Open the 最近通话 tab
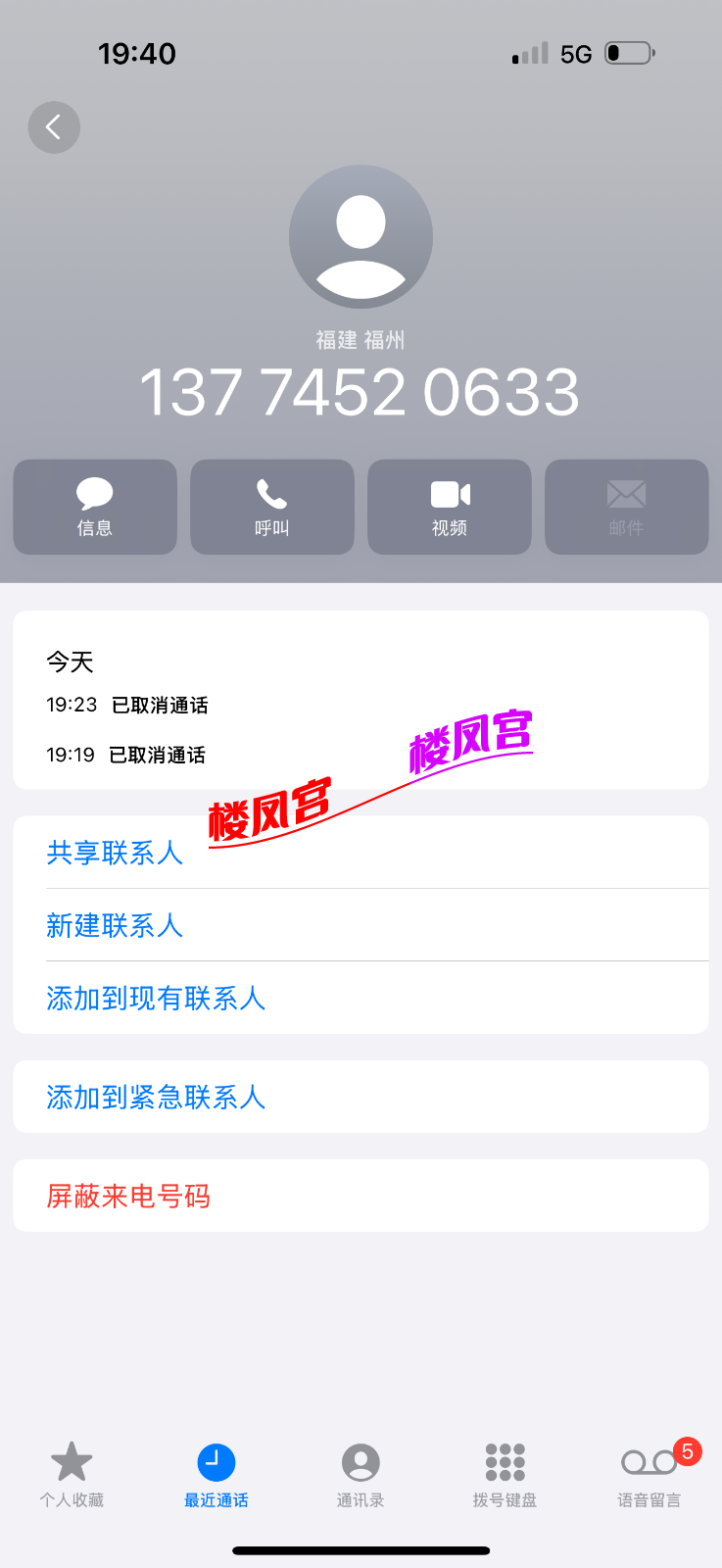This screenshot has width=722, height=1568. (217, 1474)
